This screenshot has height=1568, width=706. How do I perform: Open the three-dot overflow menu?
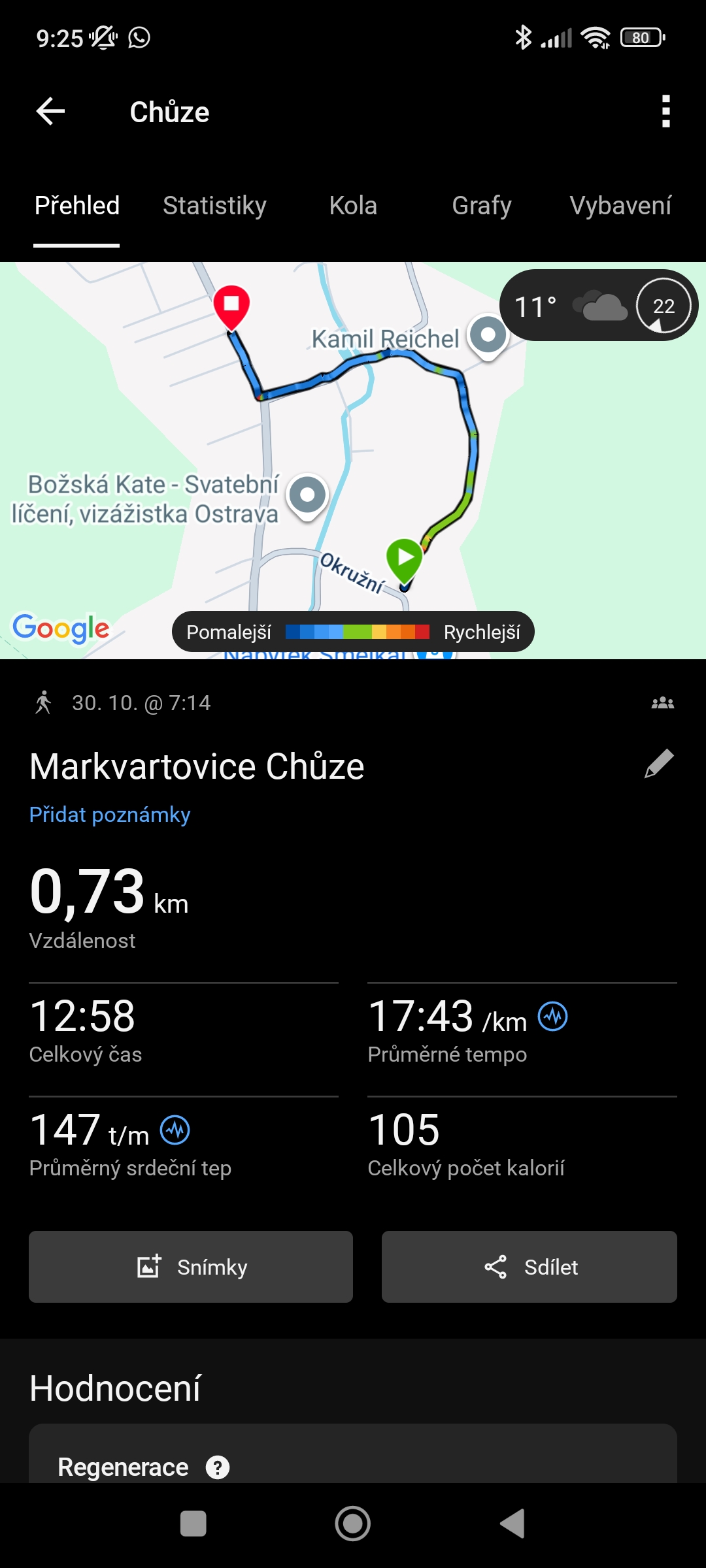(x=665, y=112)
